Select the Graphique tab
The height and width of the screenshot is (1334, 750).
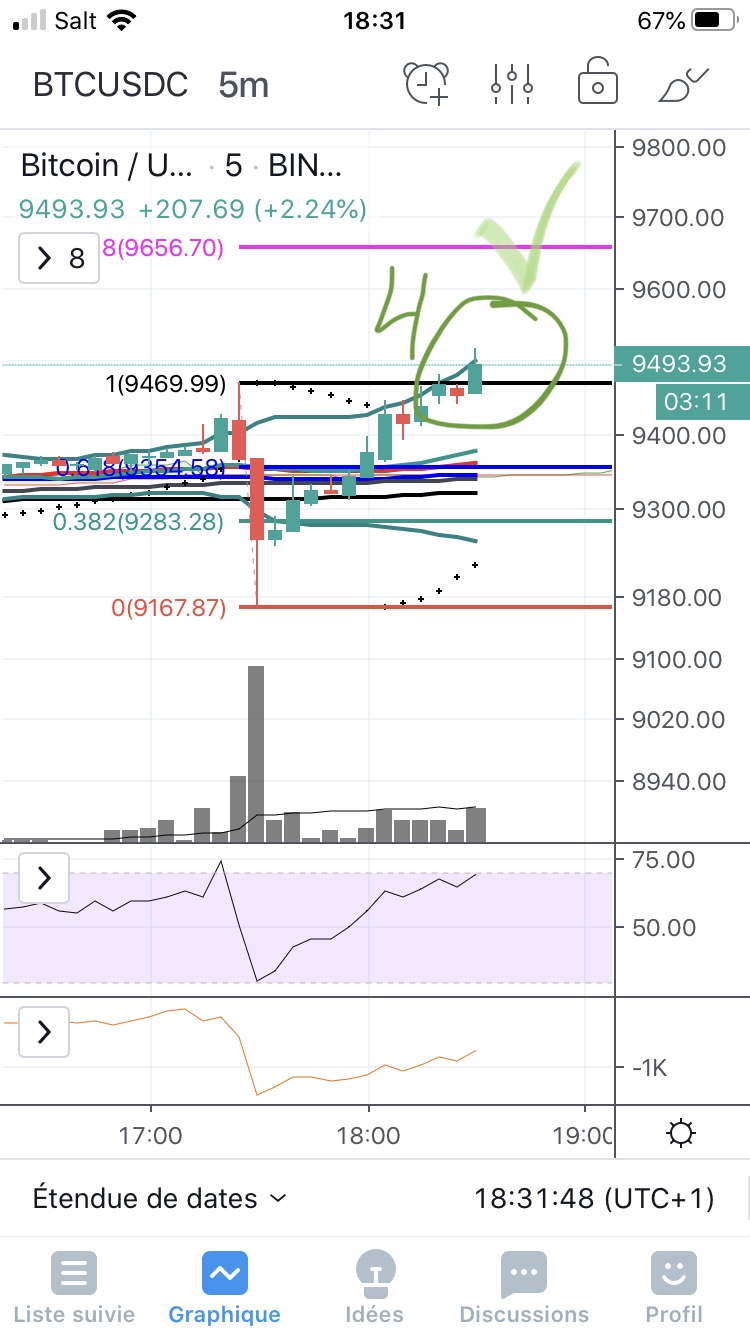[x=225, y=1288]
